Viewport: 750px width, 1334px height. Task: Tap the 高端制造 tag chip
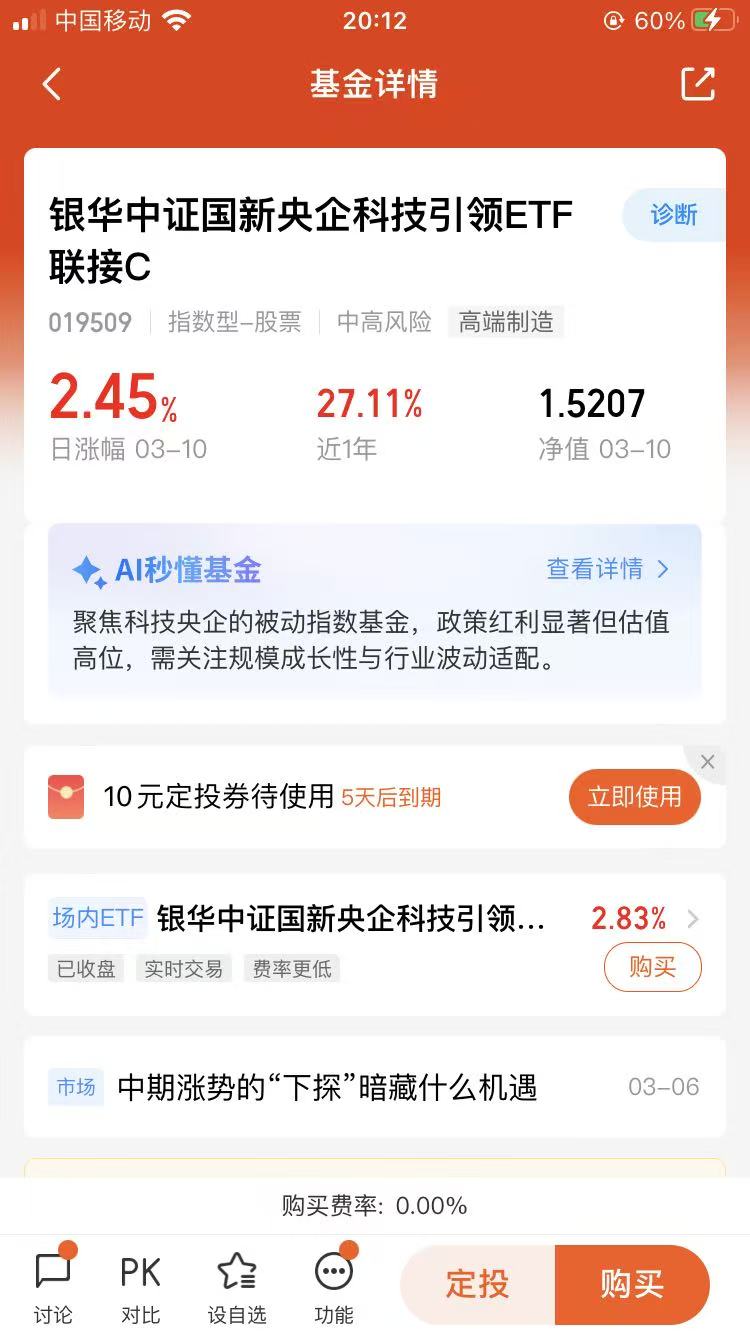(x=506, y=322)
